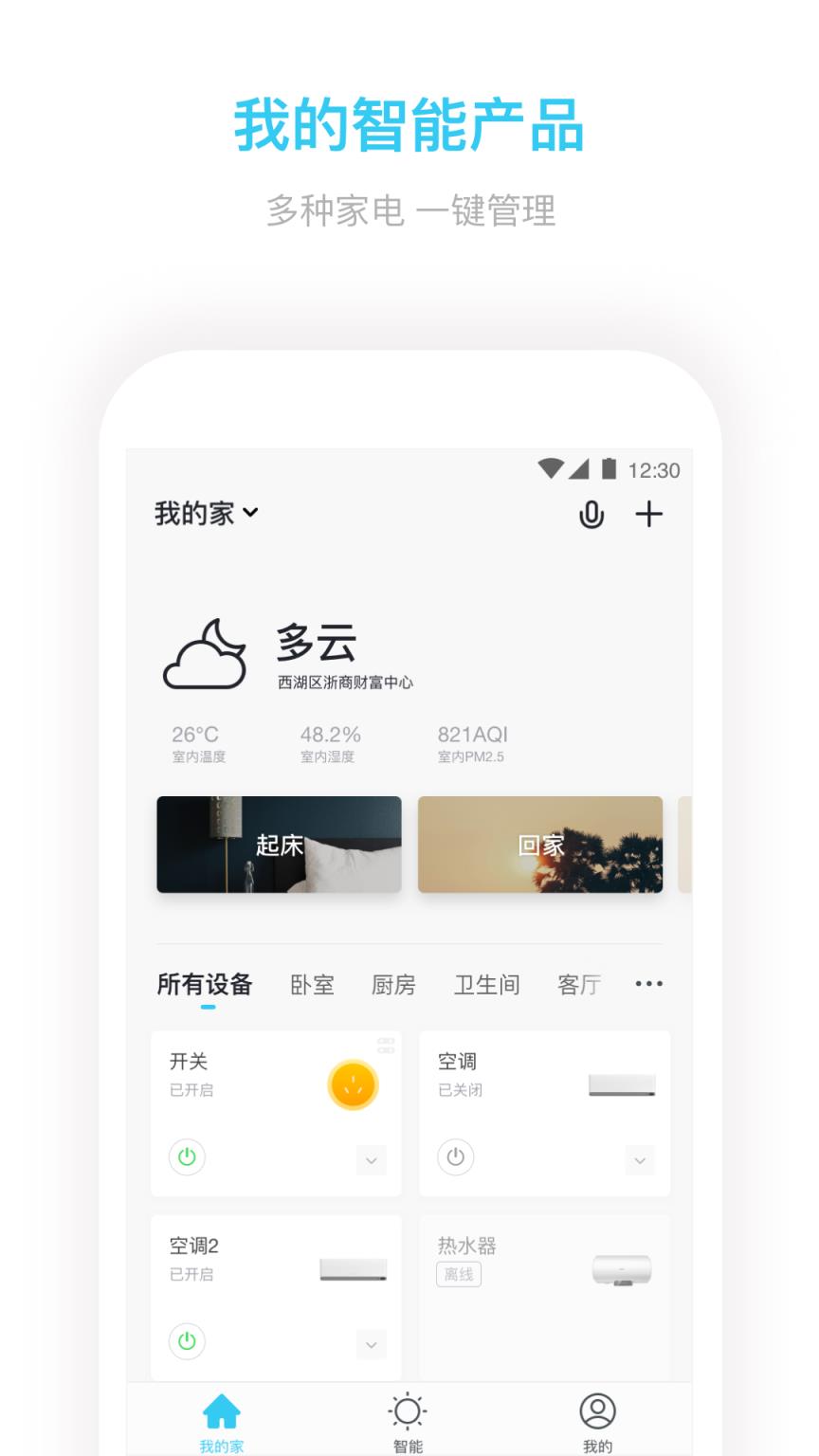The height and width of the screenshot is (1456, 819).
Task: Tap the 我的家 home icon in bottom navigation
Action: click(x=220, y=1417)
